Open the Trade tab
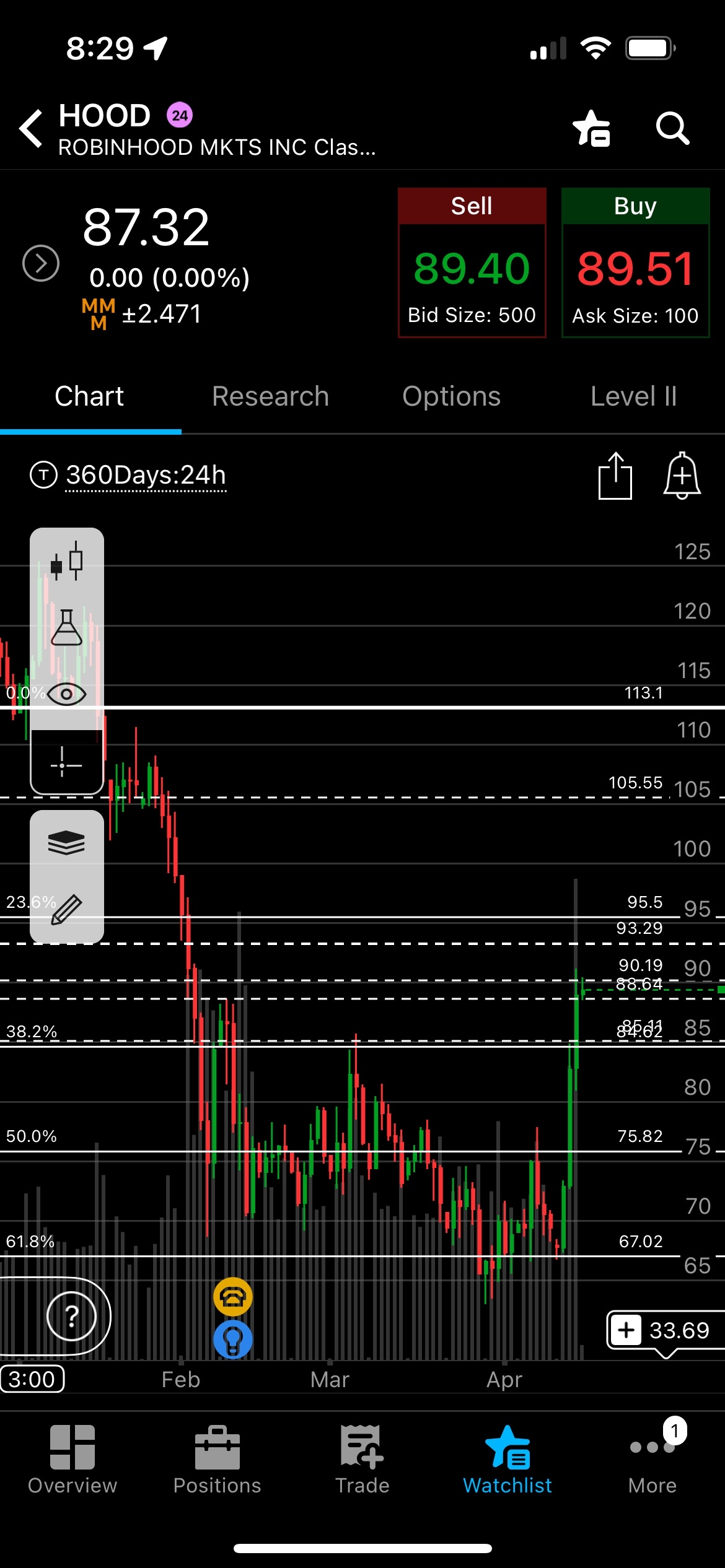725x1568 pixels. point(362,1460)
